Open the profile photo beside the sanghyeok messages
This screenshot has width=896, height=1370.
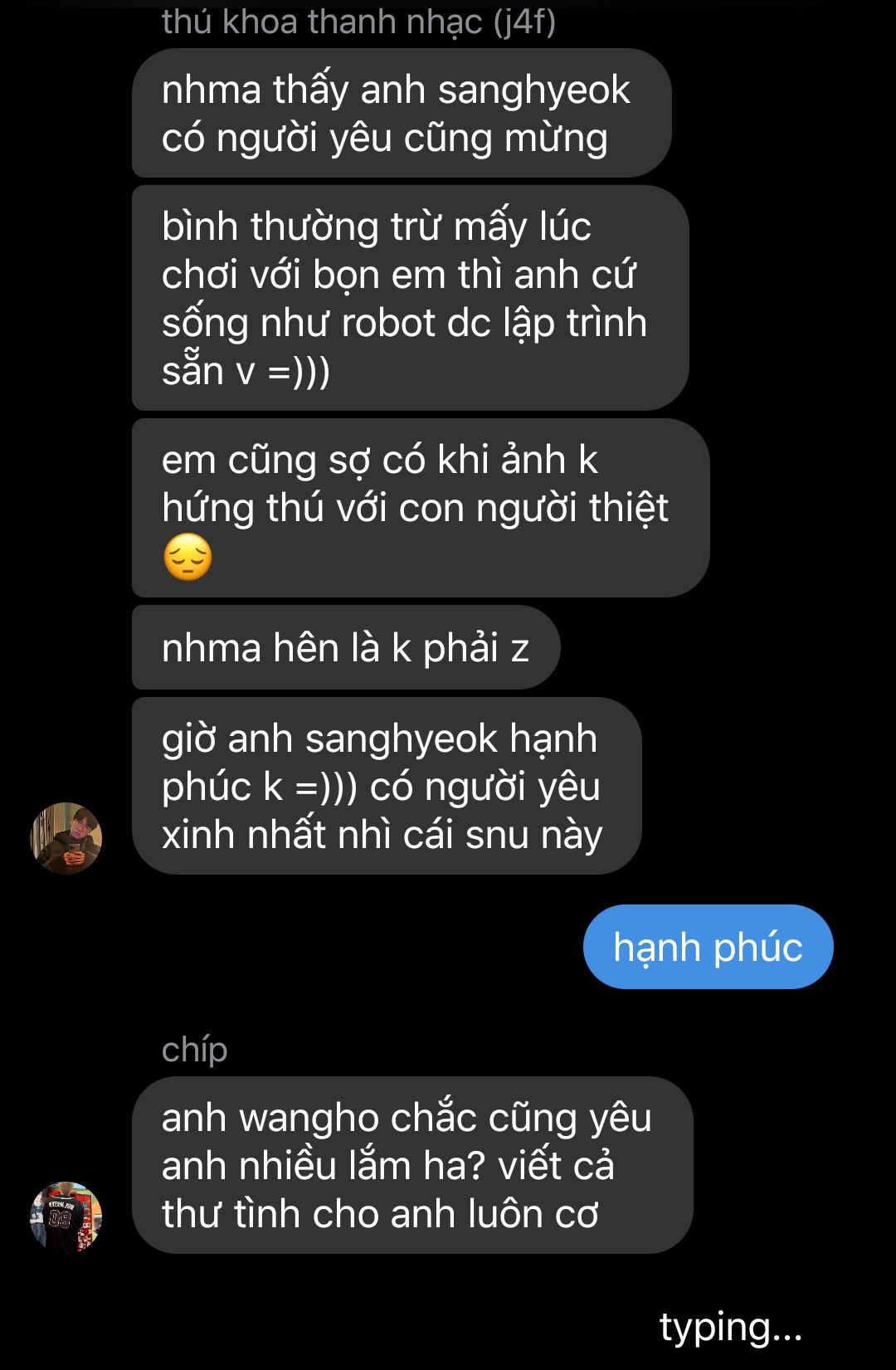coord(66,838)
